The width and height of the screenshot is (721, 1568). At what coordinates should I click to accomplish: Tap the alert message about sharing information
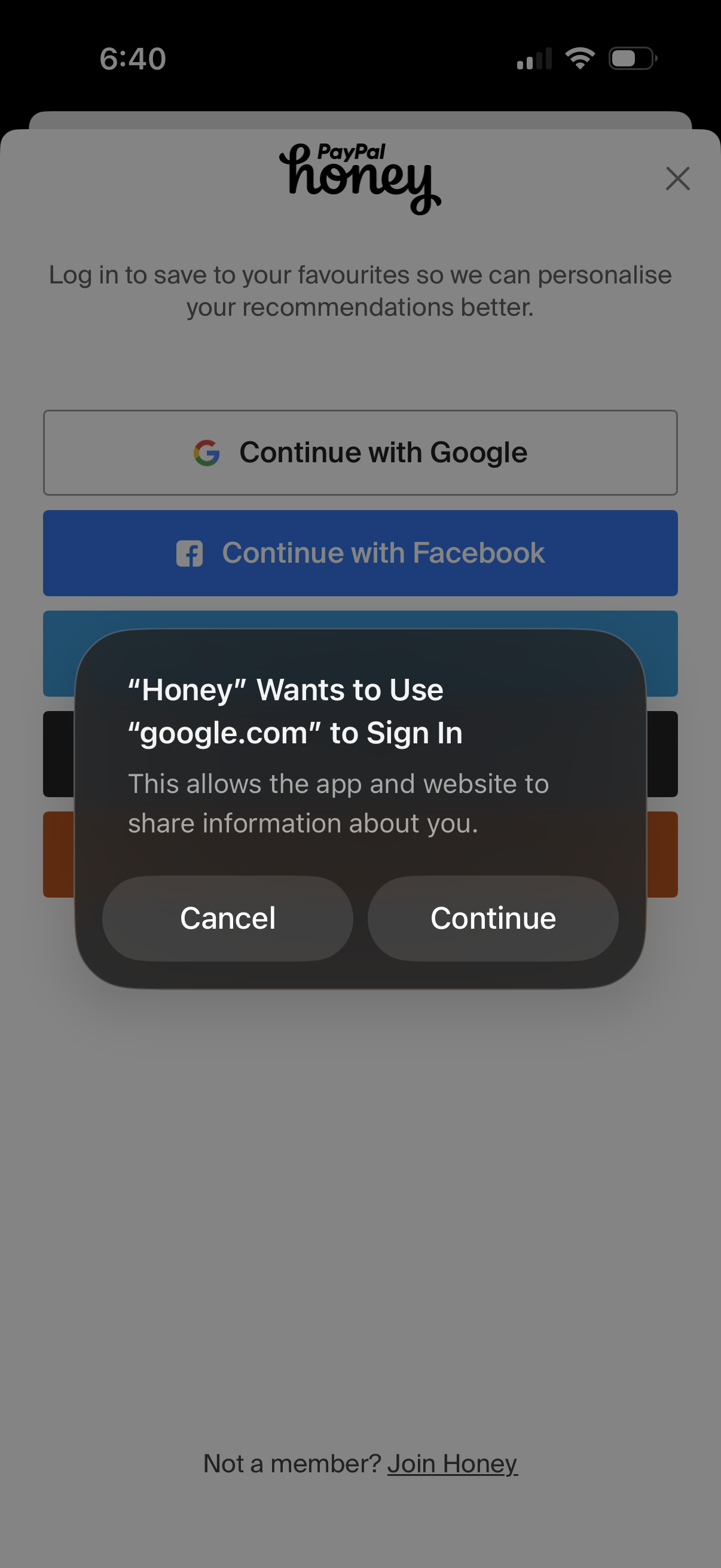pyautogui.click(x=338, y=803)
